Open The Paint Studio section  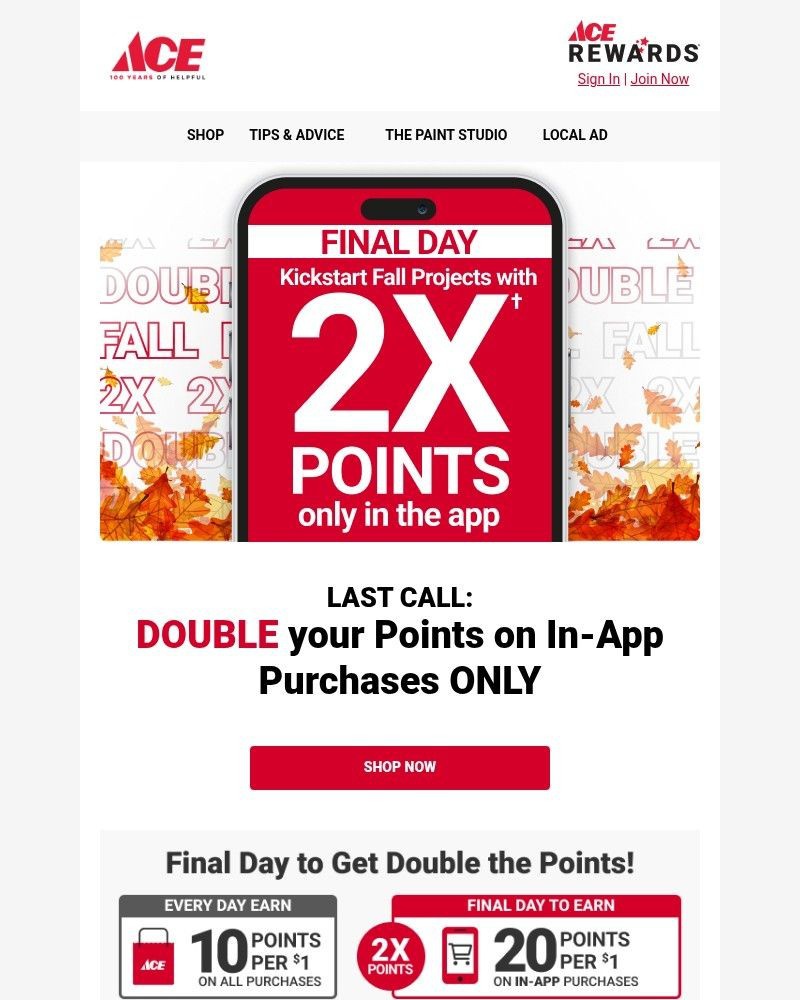coord(446,135)
